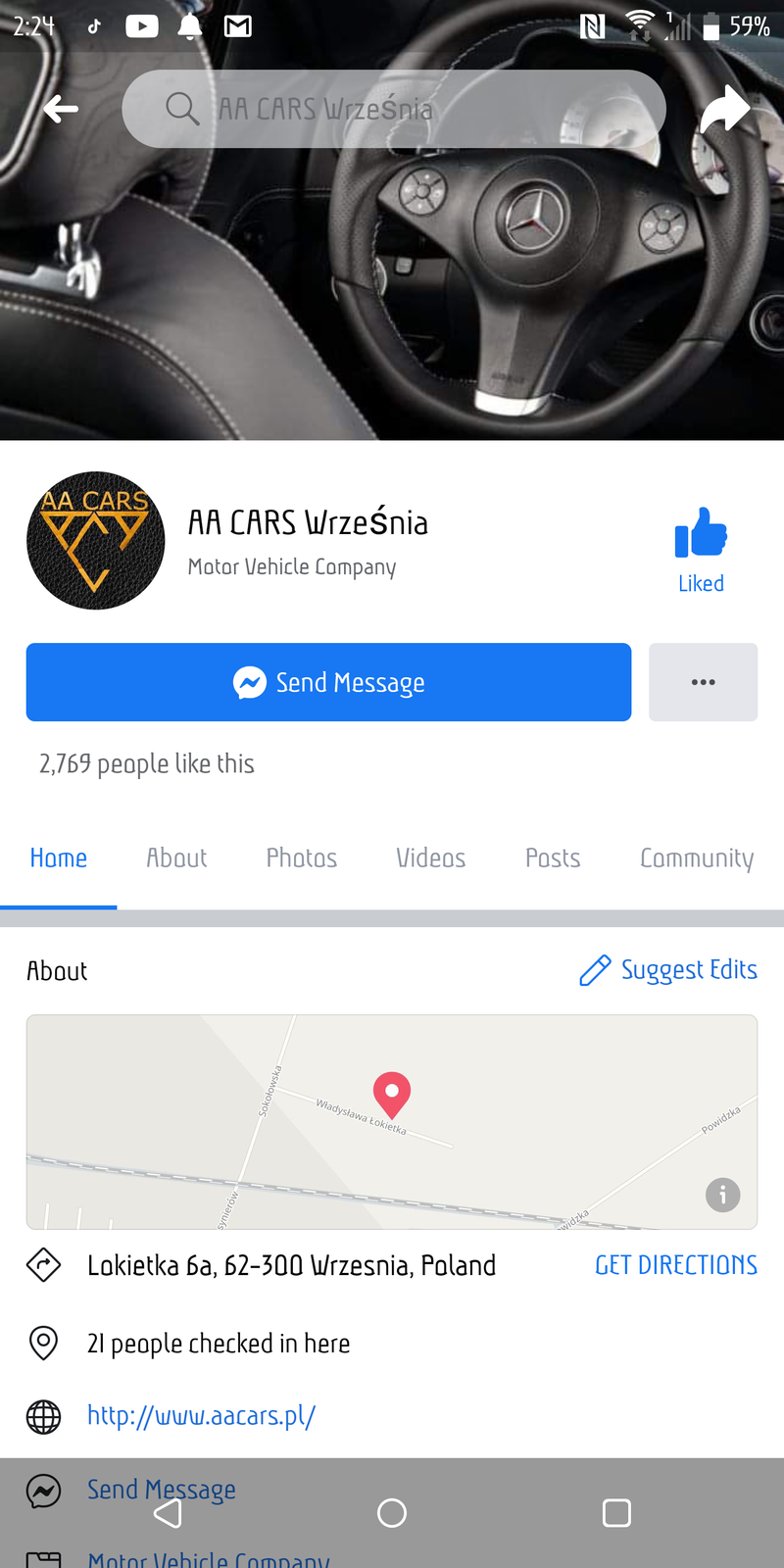Open the AA CARS profile picture
784x1568 pixels.
pyautogui.click(x=96, y=541)
